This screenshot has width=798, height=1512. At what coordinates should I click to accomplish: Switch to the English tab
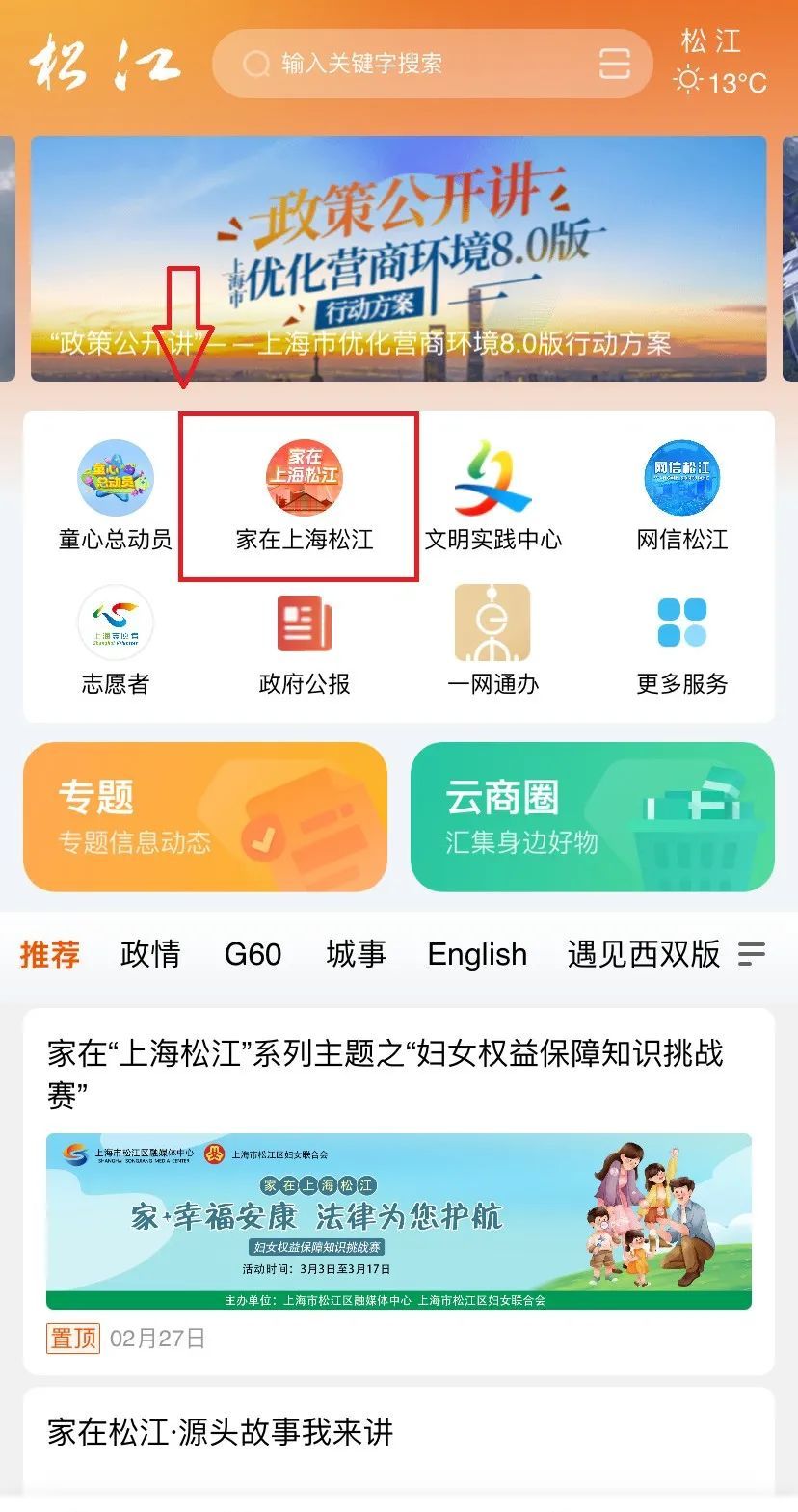[x=477, y=954]
